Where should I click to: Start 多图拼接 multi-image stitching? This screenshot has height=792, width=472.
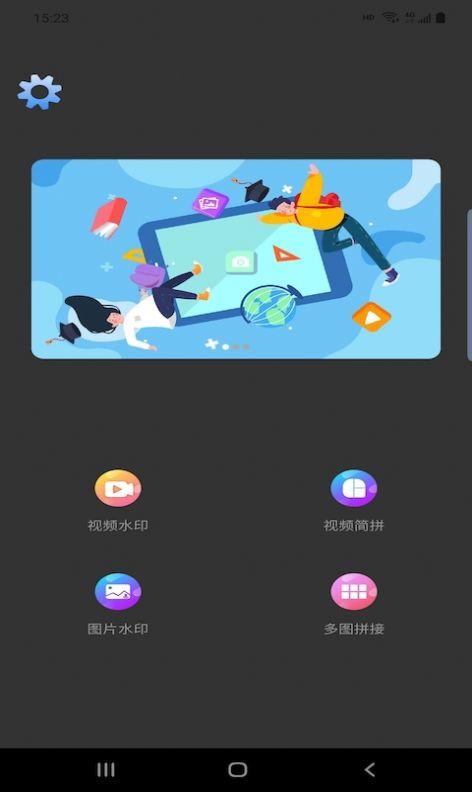354,604
